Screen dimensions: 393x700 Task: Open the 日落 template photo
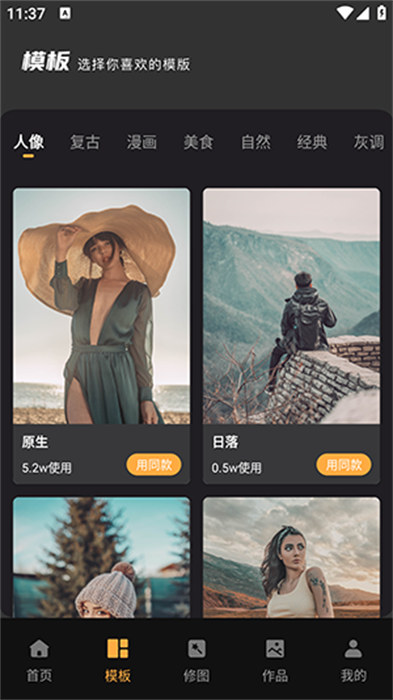click(292, 306)
